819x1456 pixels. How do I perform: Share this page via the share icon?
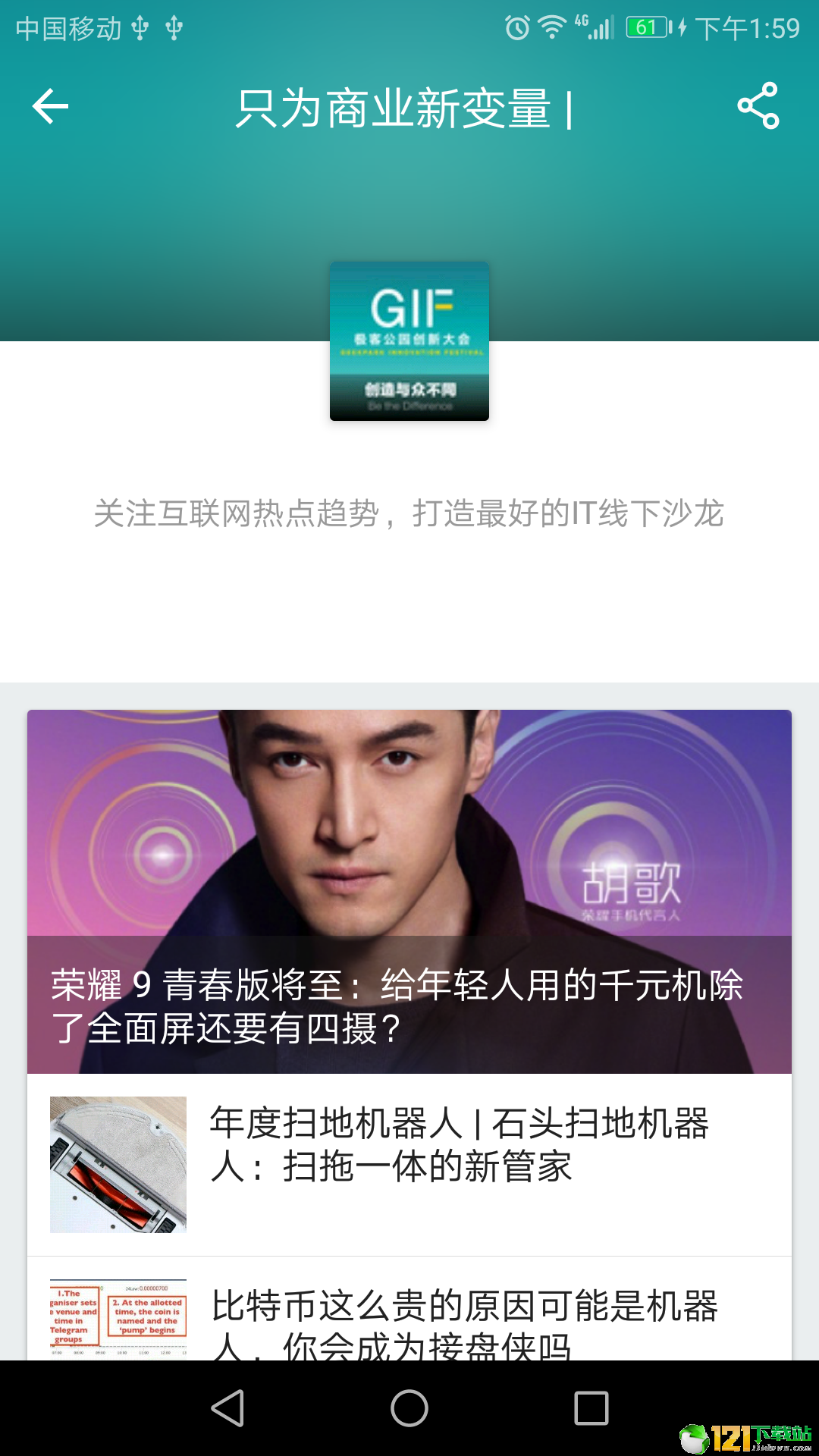point(758,106)
